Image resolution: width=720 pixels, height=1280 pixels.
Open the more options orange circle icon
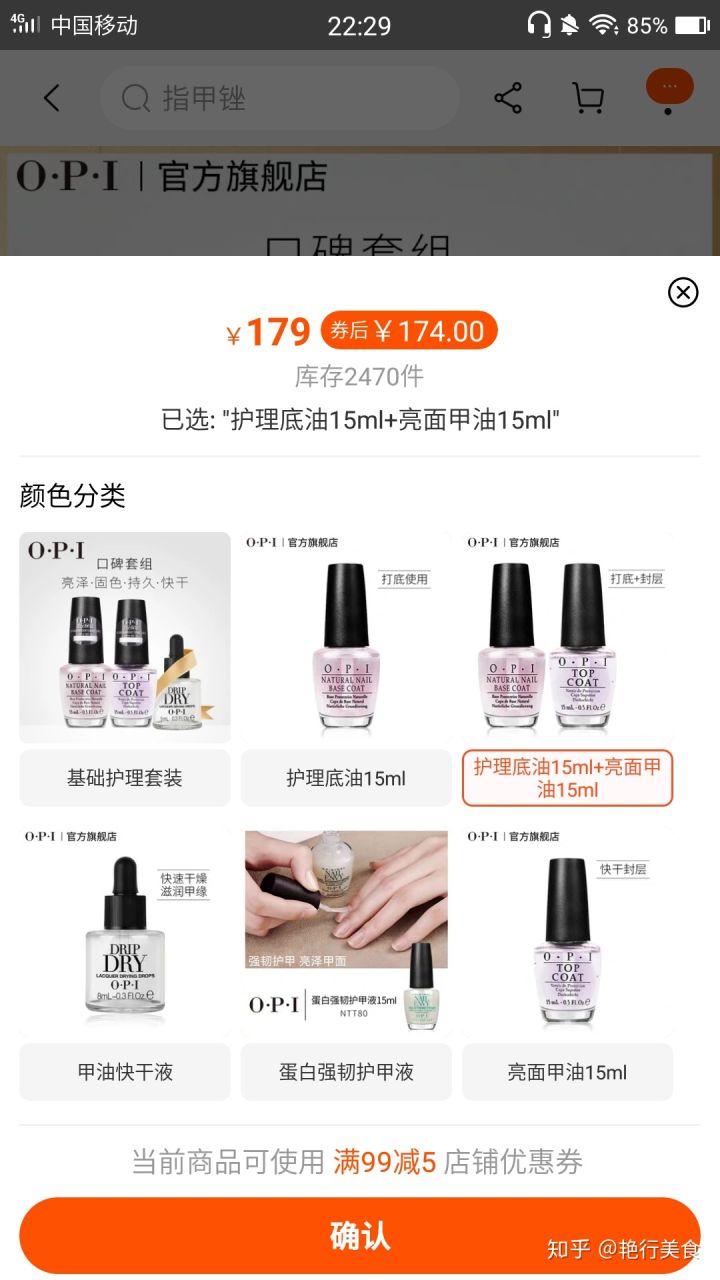[669, 86]
